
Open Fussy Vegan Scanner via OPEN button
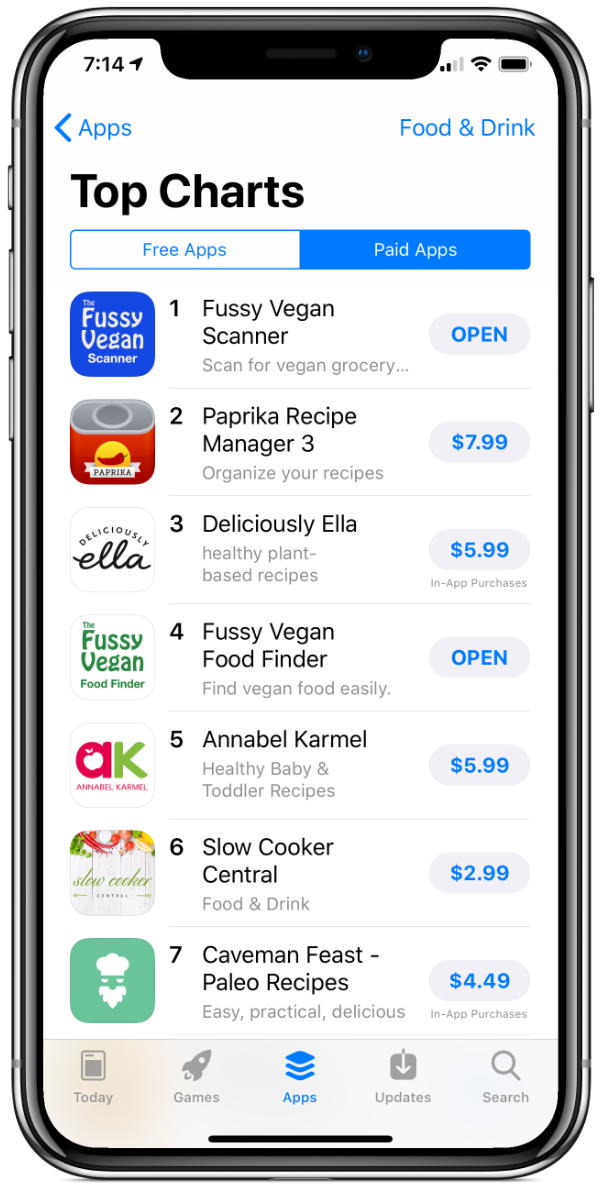click(x=479, y=335)
